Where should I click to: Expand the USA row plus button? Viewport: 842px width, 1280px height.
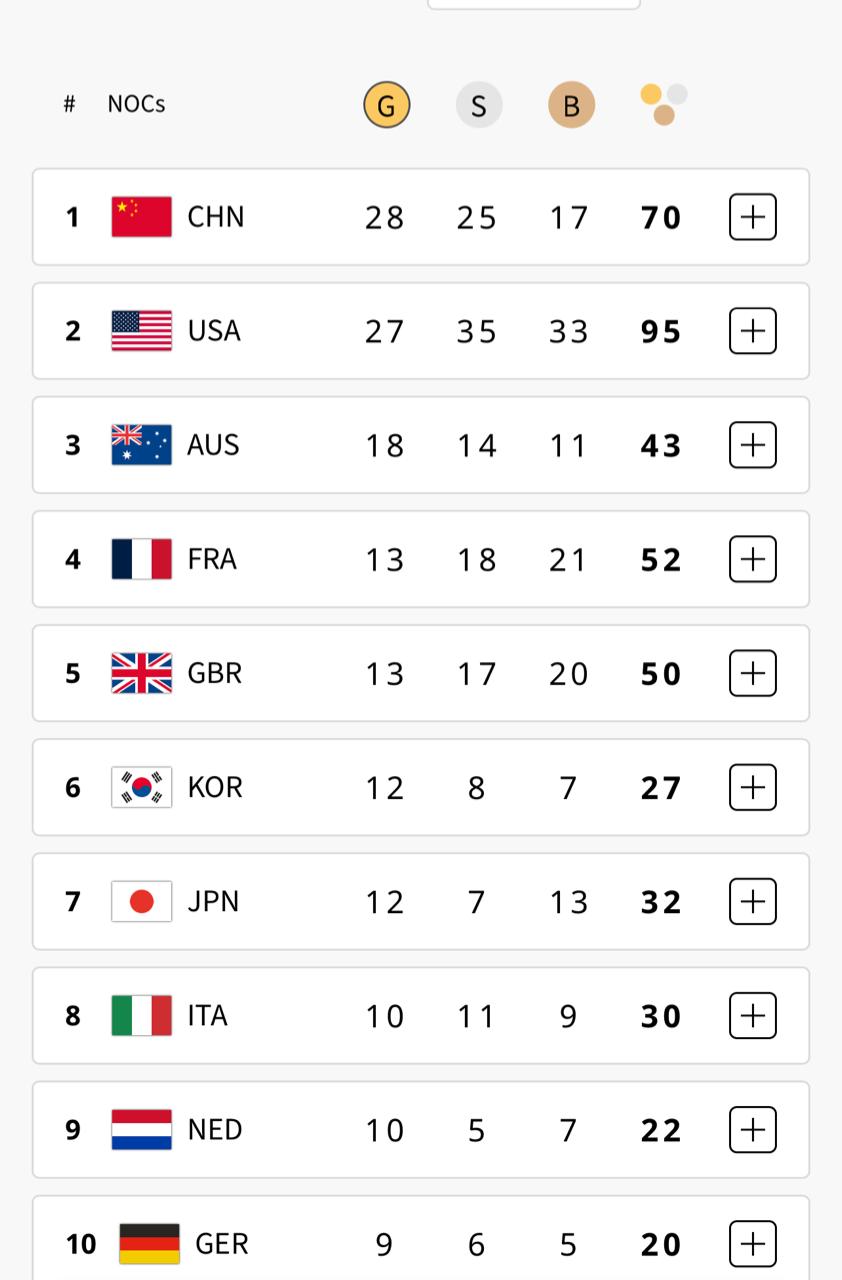[752, 331]
